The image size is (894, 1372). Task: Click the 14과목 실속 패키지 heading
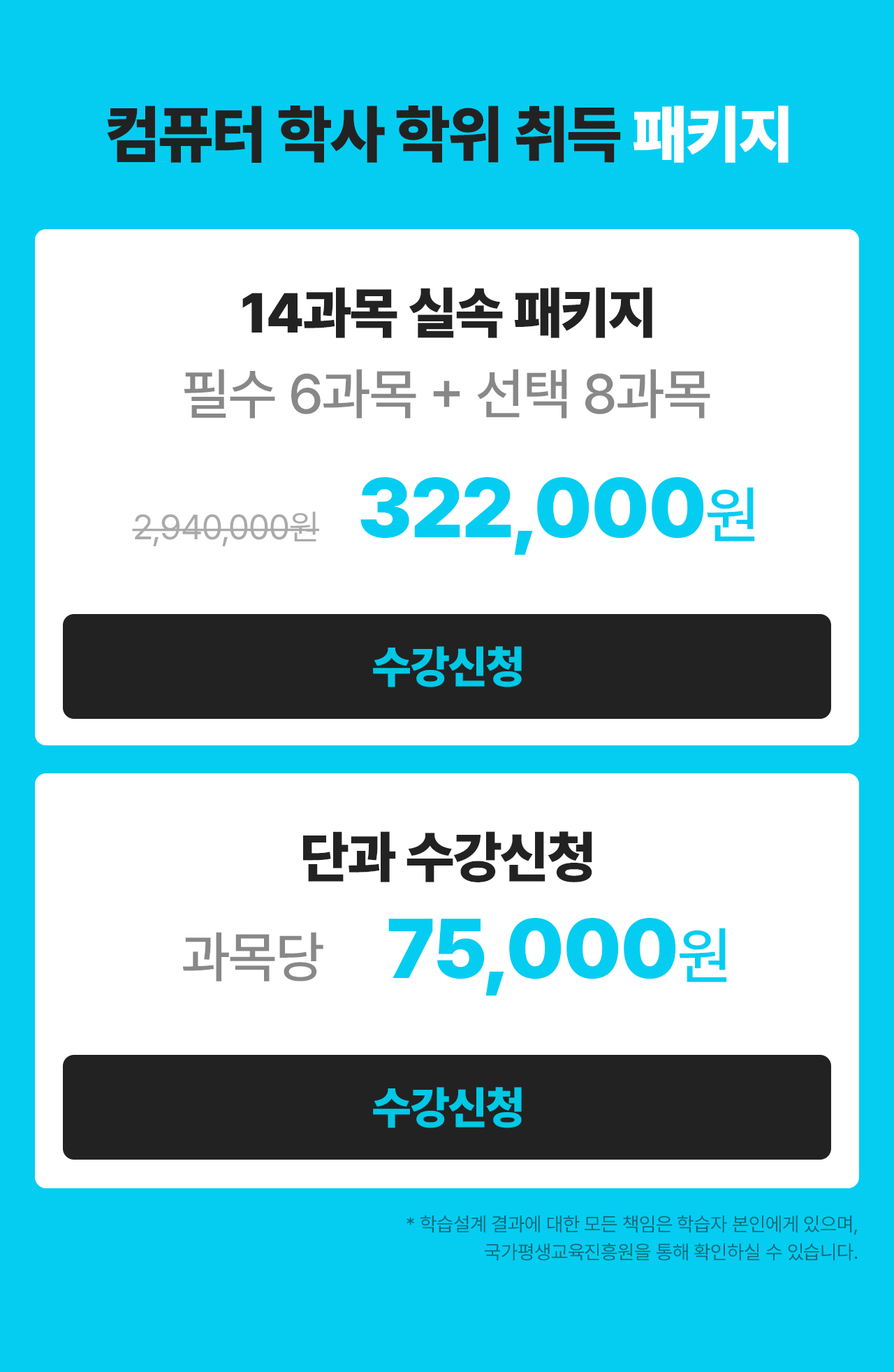[447, 314]
